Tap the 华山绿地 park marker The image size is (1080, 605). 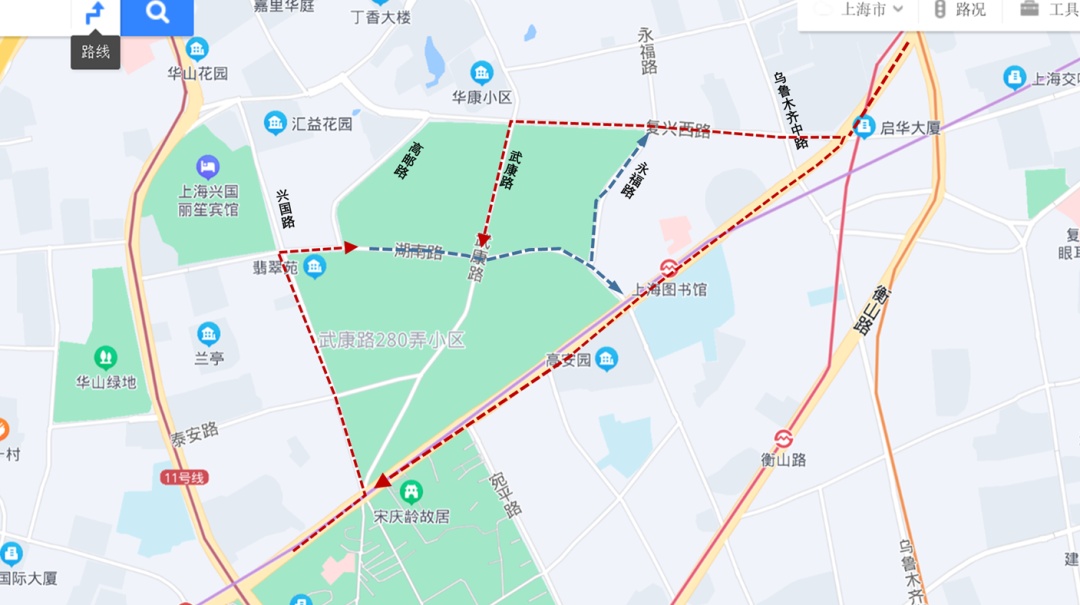tap(105, 357)
